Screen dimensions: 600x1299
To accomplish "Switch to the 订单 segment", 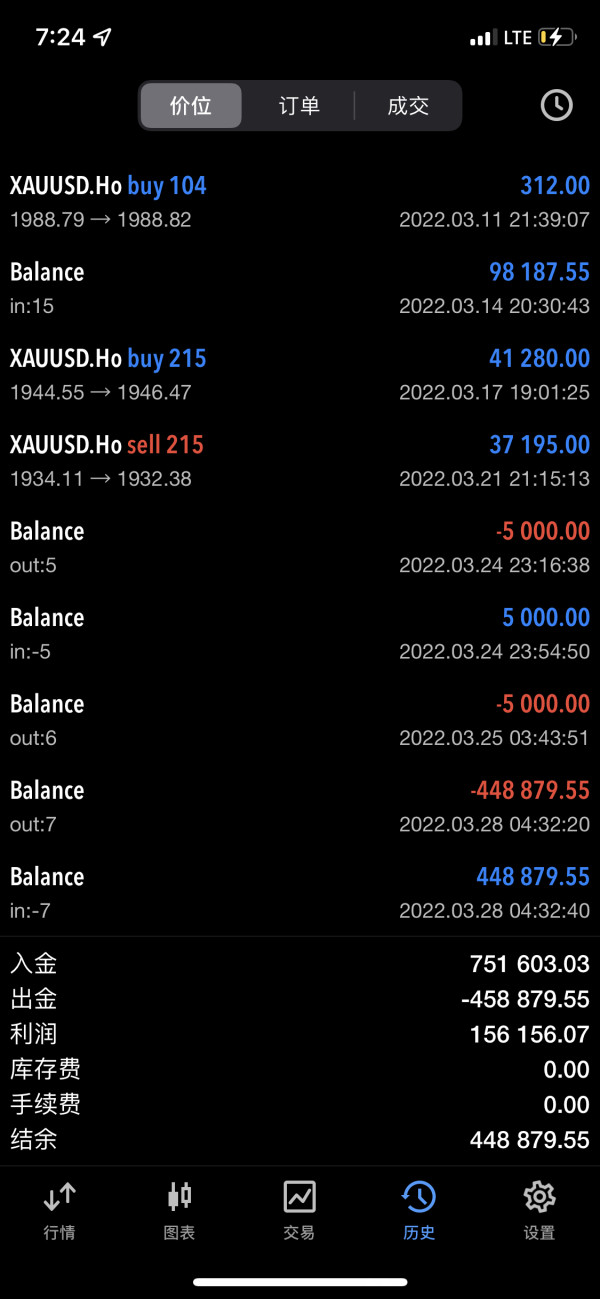I will [x=299, y=106].
